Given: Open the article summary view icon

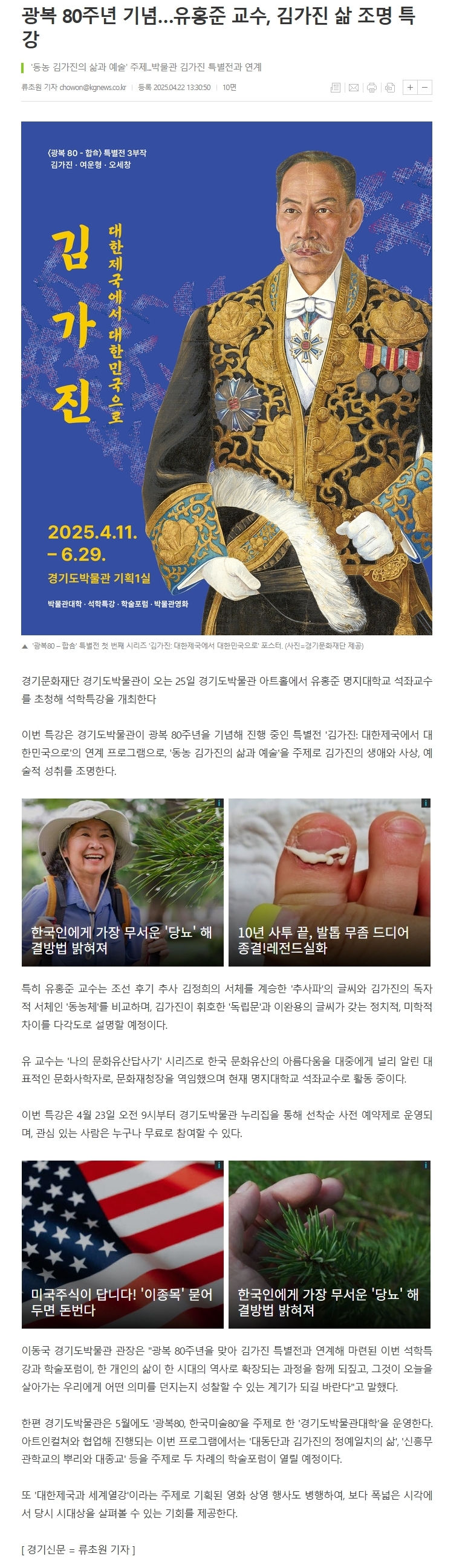Looking at the screenshot, I should 336,88.
